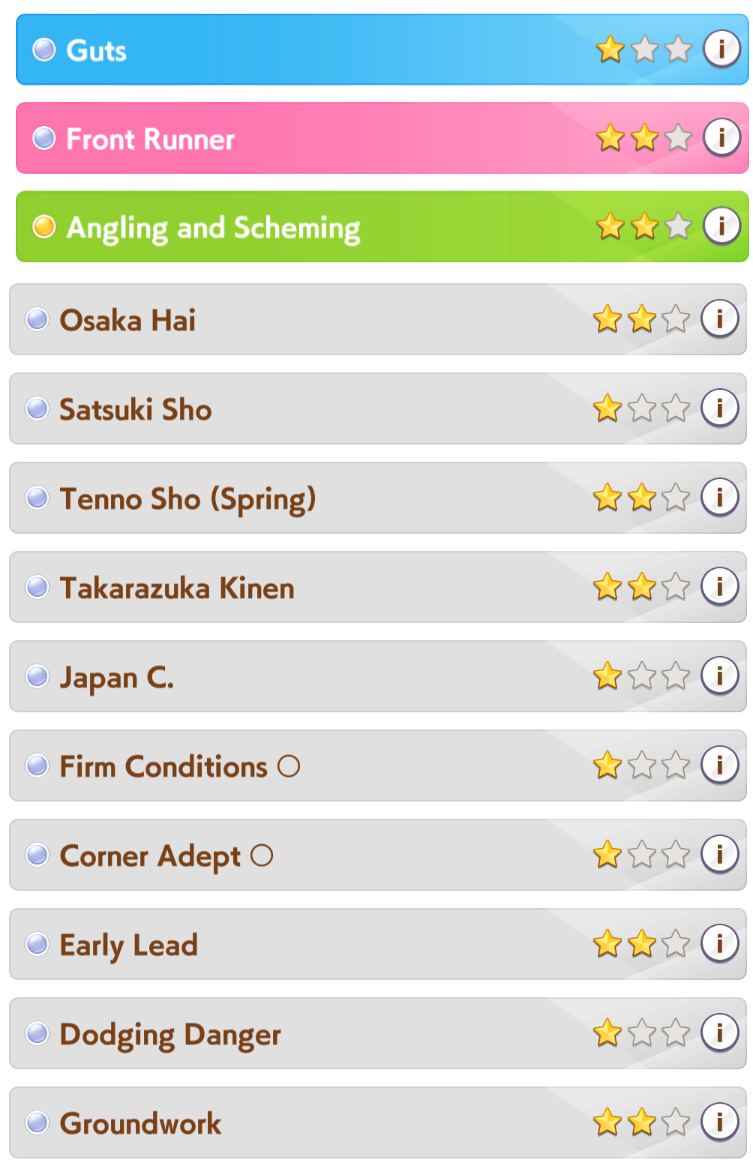This screenshot has height=1165, width=753.
Task: View Firm Conditions info
Action: (x=719, y=765)
